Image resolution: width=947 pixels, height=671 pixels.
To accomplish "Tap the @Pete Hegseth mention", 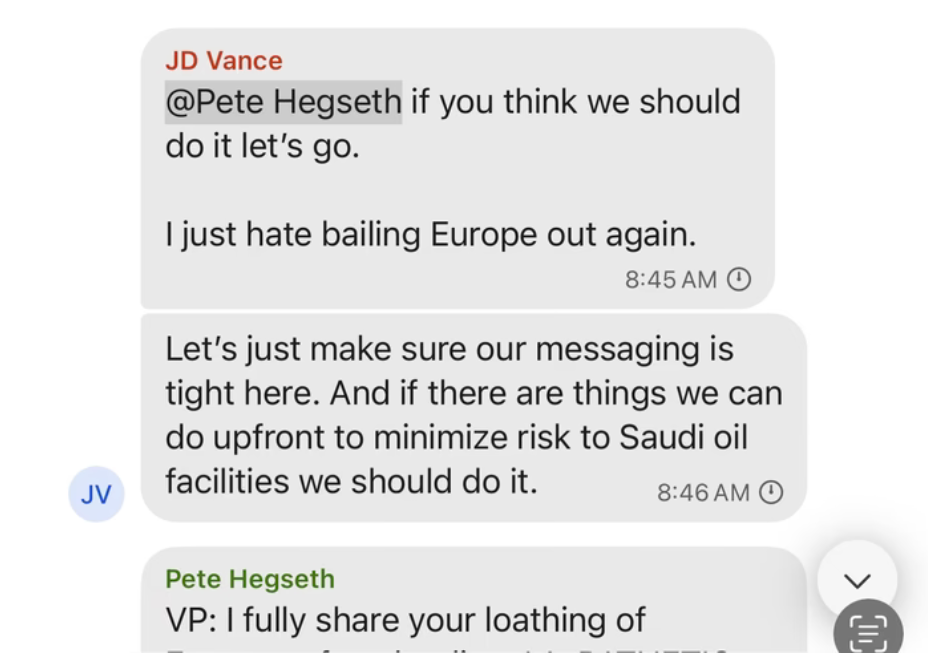I will (284, 102).
